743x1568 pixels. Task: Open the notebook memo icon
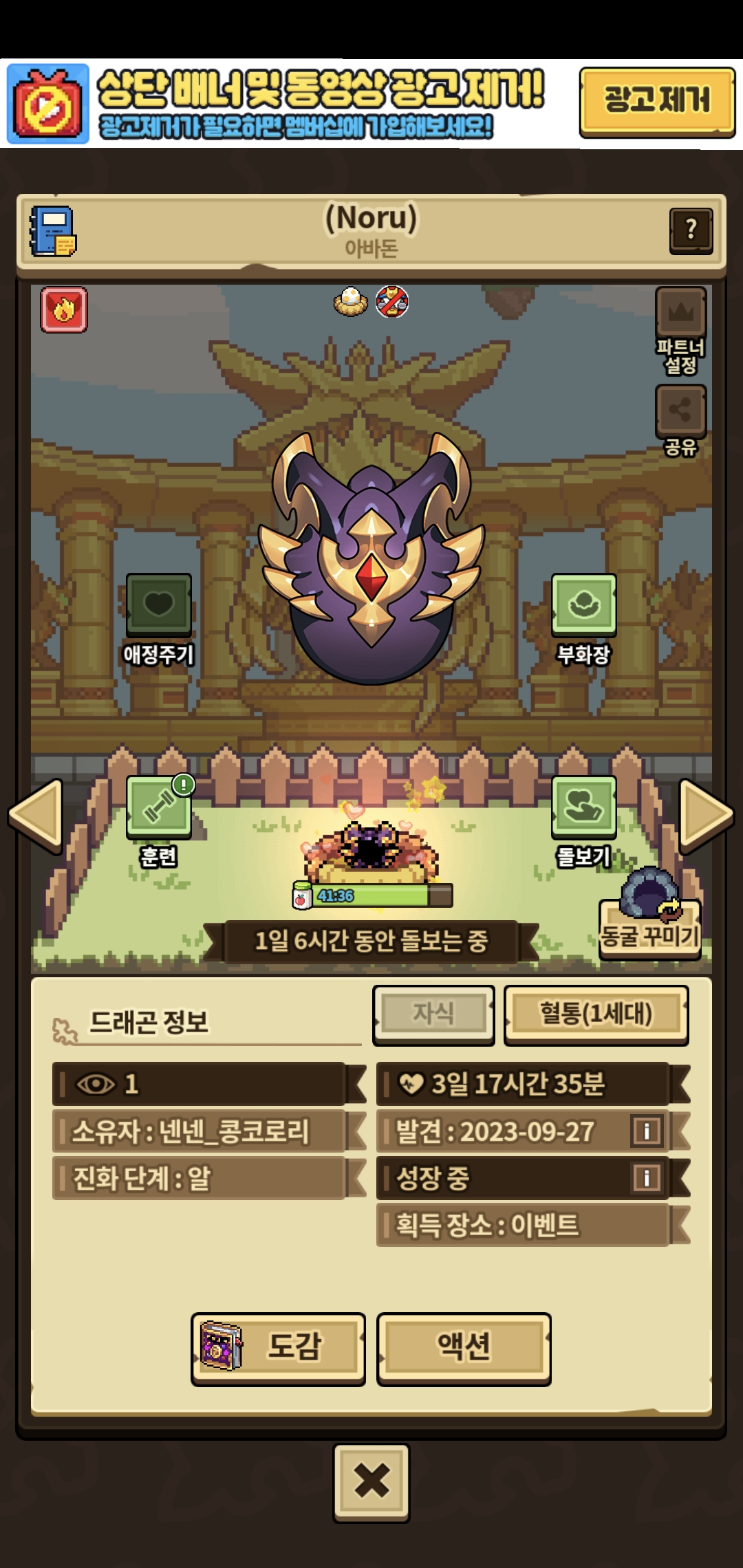[52, 231]
